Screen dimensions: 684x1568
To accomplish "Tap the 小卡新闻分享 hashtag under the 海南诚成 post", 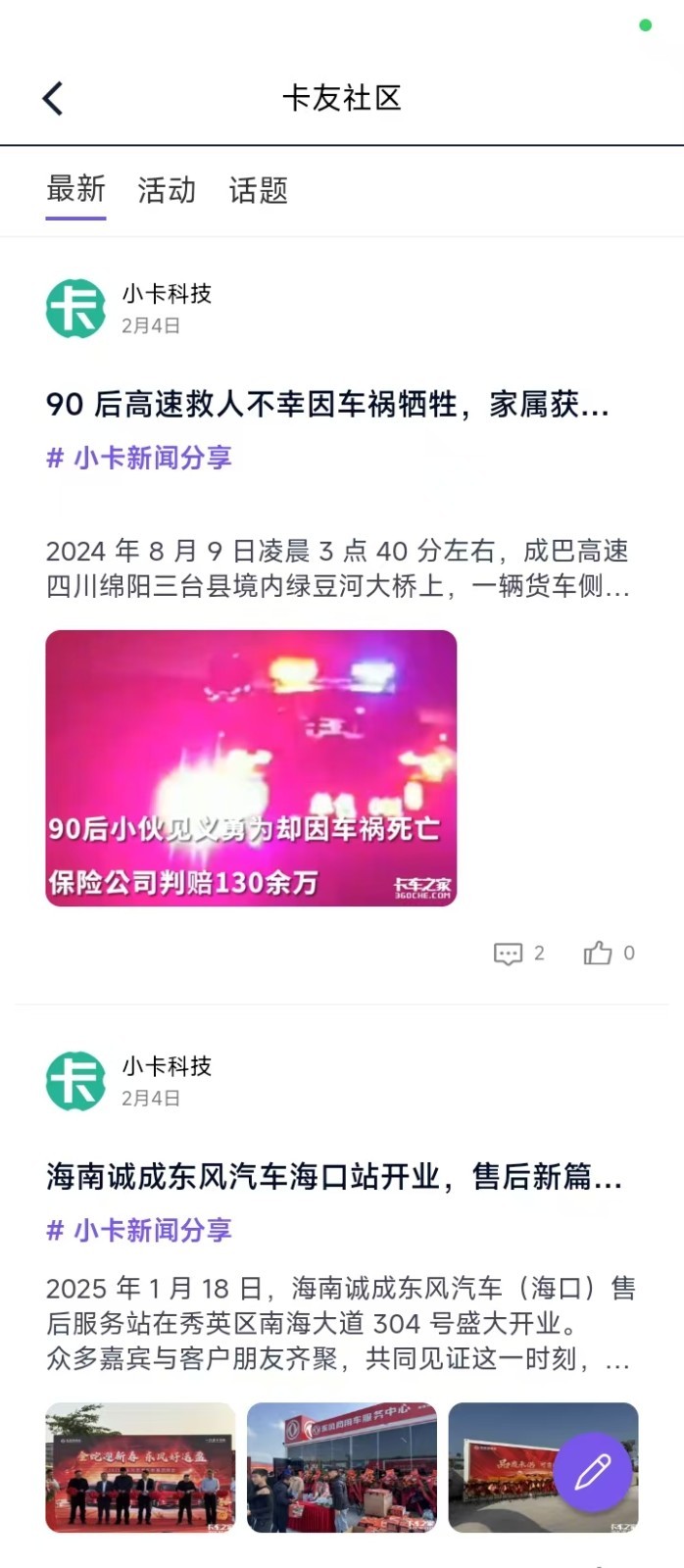I will (x=139, y=1230).
